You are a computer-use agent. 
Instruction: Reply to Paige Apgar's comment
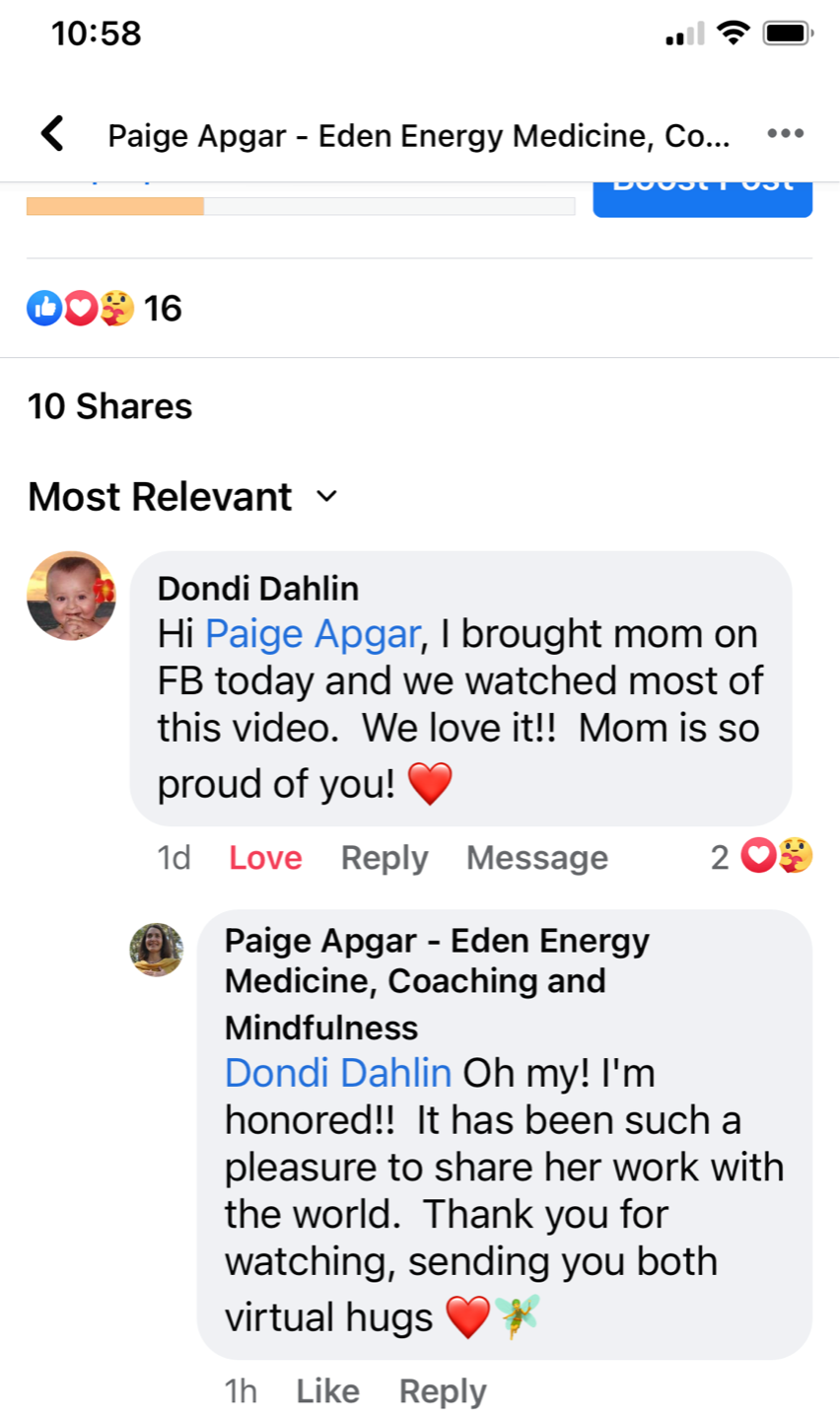tap(443, 1391)
